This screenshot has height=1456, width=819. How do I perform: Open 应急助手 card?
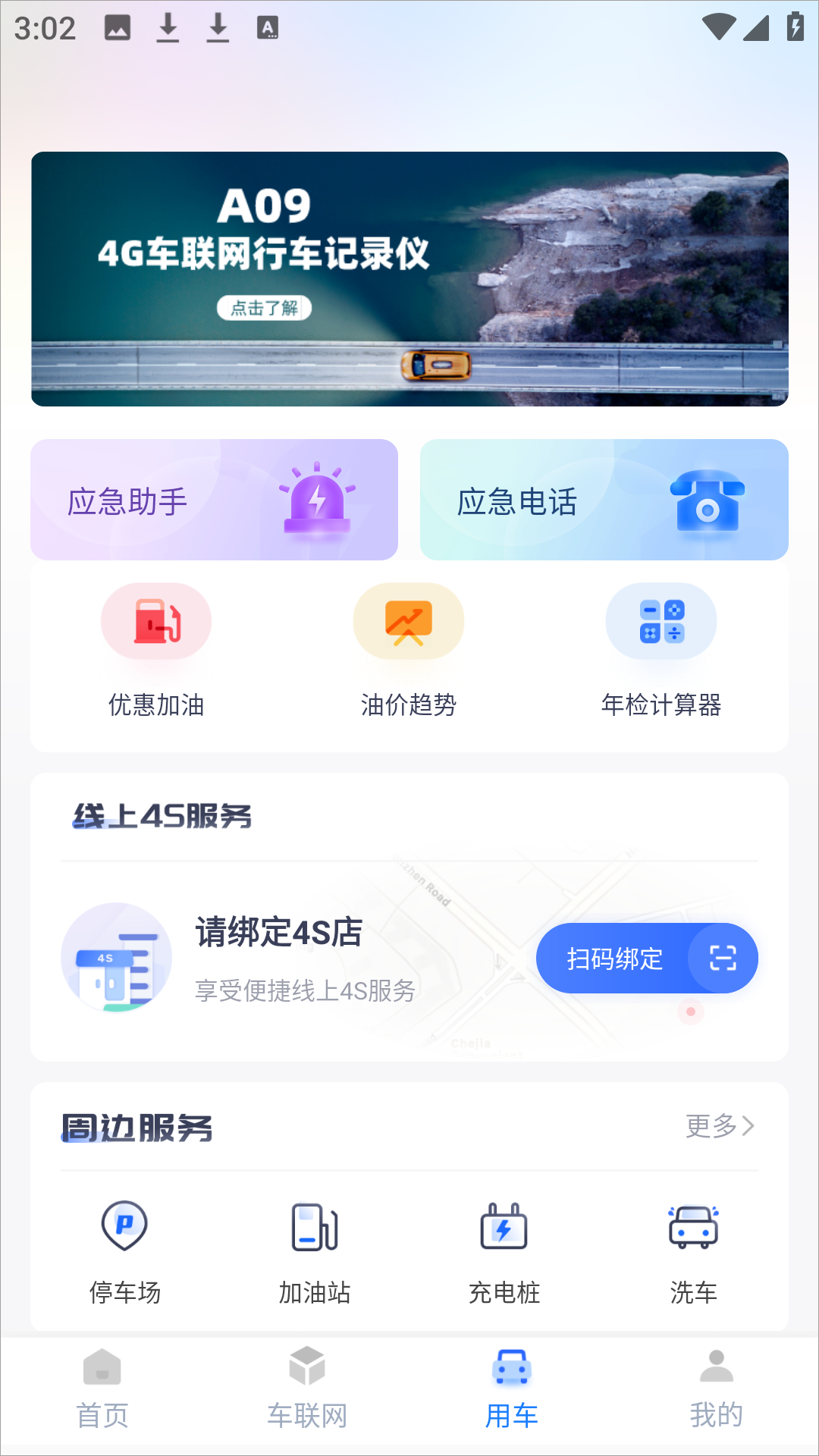(x=214, y=500)
